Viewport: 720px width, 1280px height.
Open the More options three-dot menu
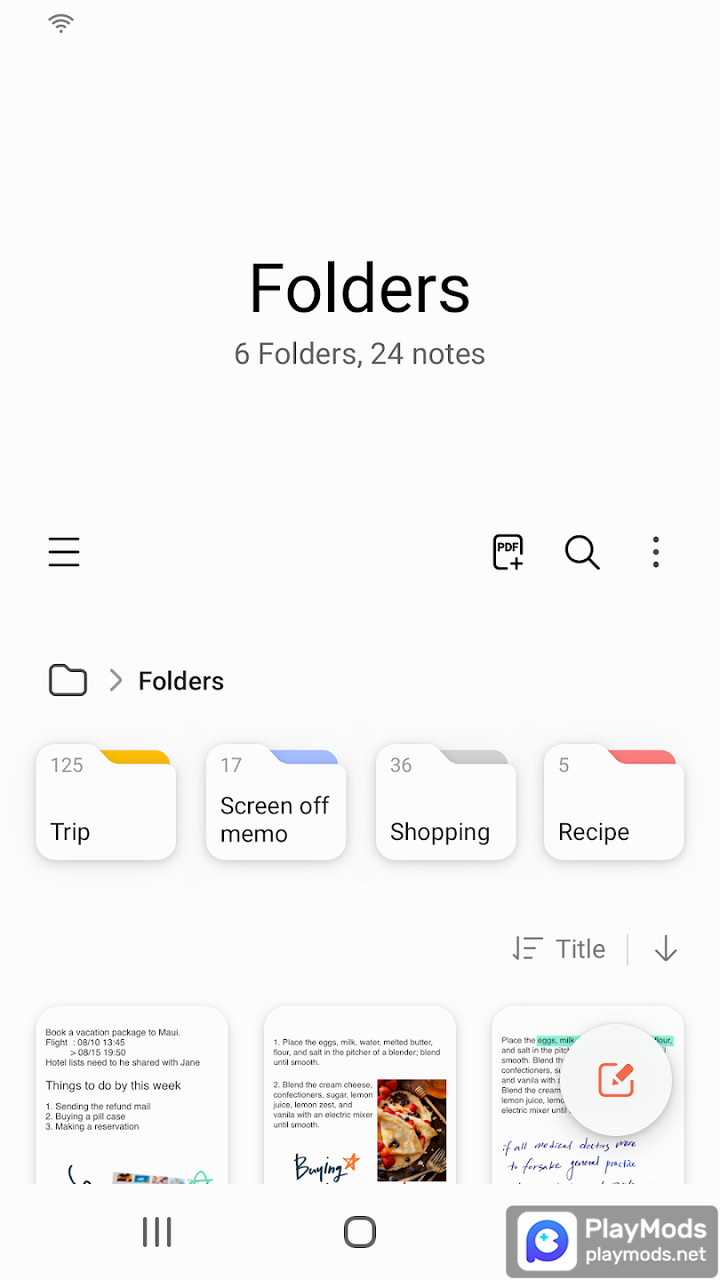tap(655, 552)
